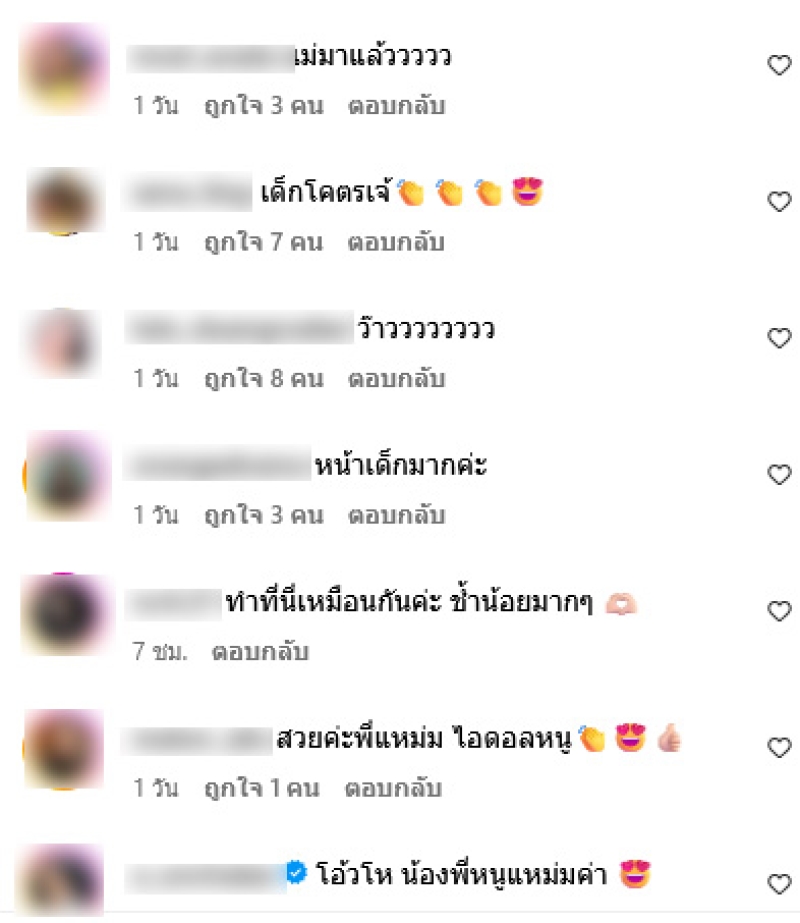View the 3 likes on 'แม่มาแล้ววววว'
This screenshot has height=923, width=800.
pyautogui.click(x=263, y=106)
